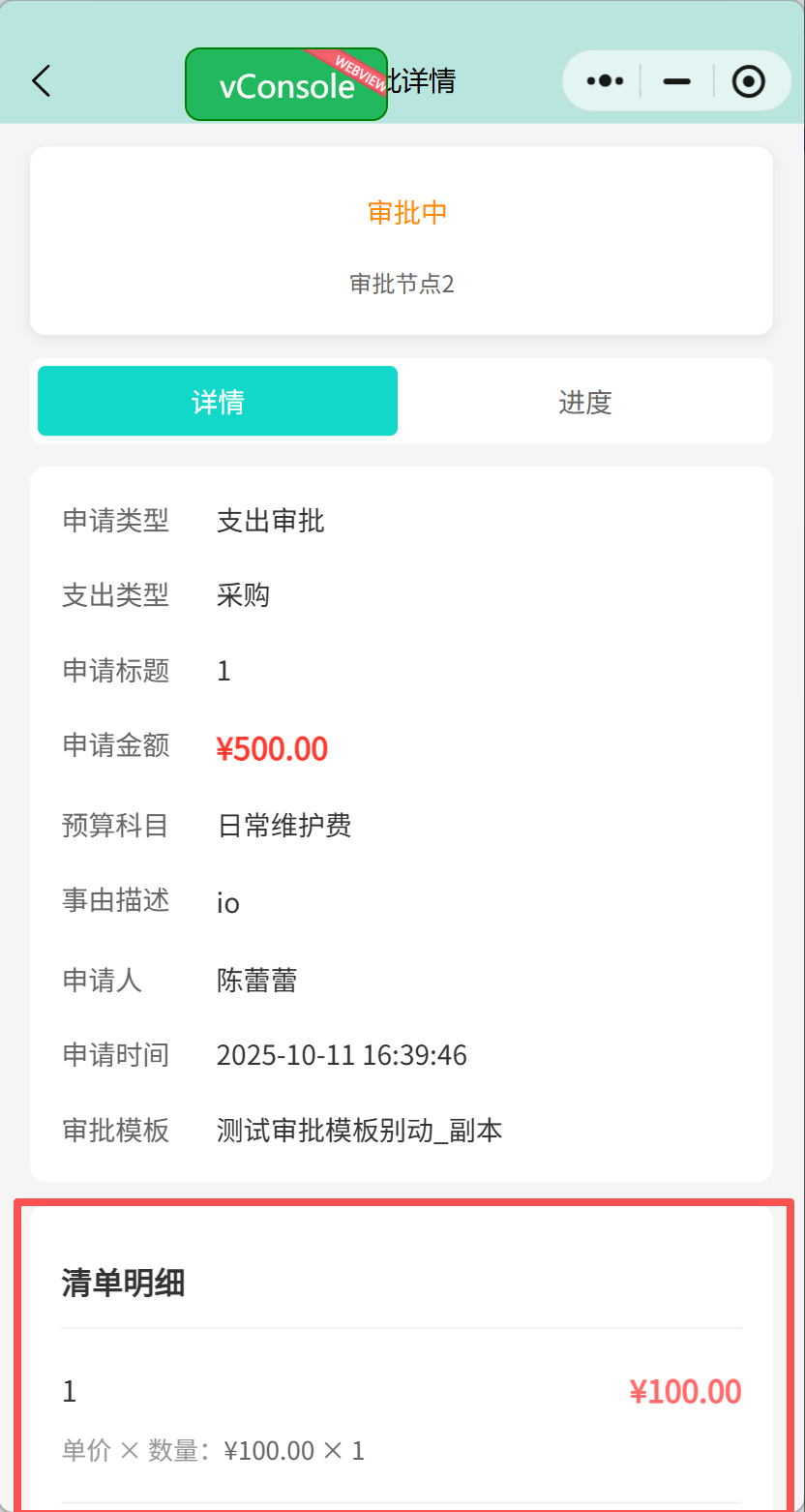This screenshot has width=805, height=1512.
Task: Select list item titled 1
Action: point(68,1390)
